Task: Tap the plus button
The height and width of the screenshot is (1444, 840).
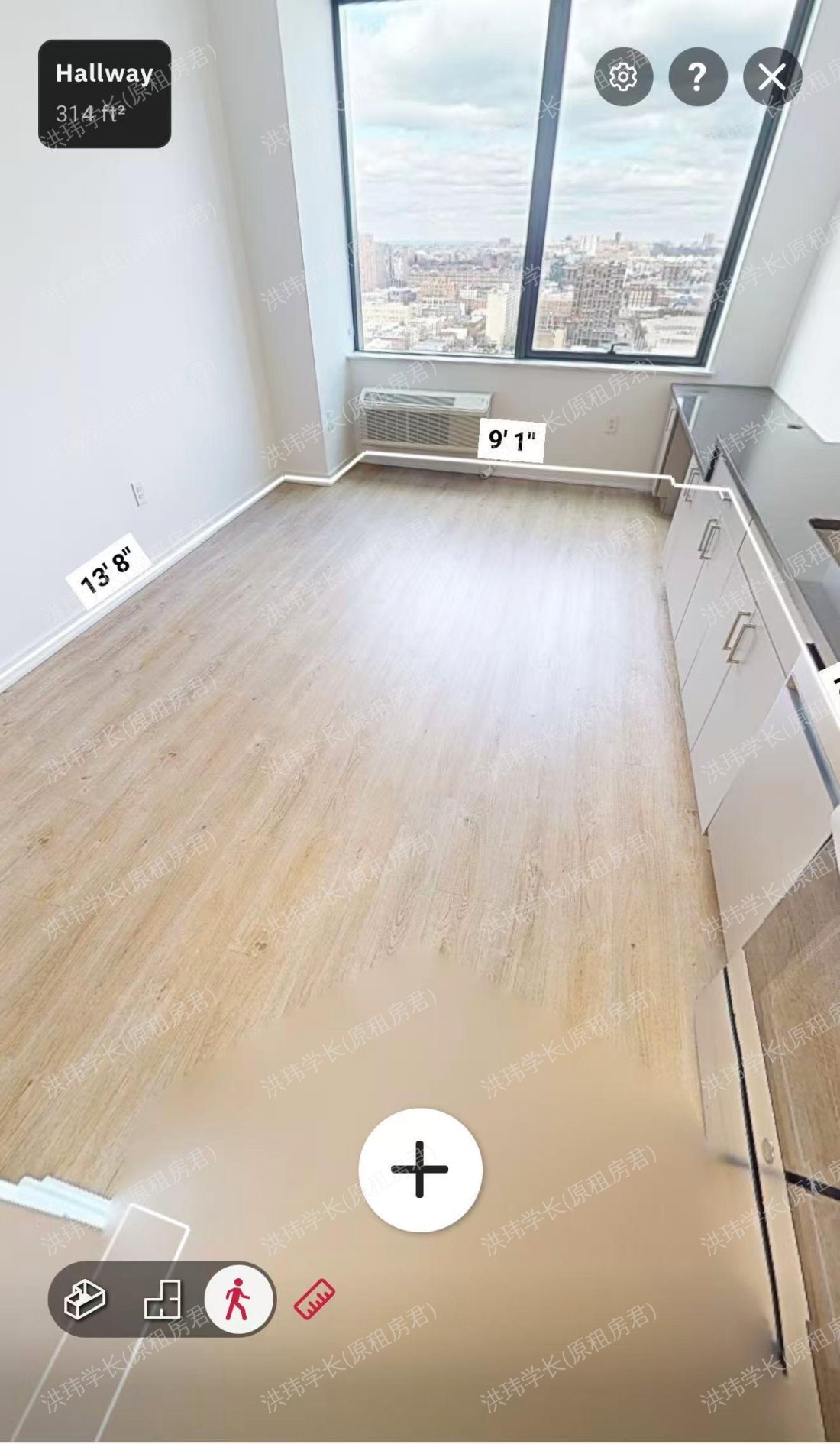Action: (420, 1169)
